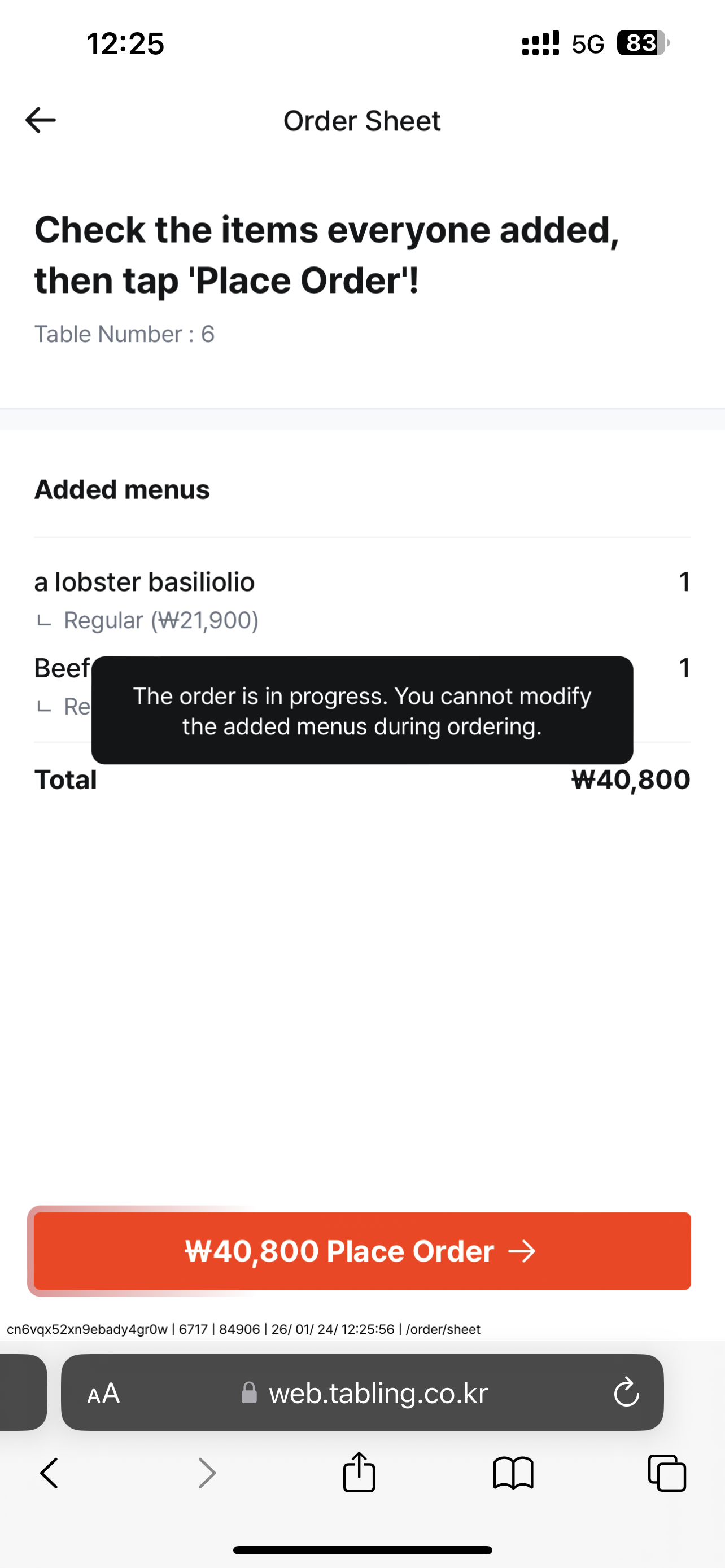This screenshot has height=1568, width=725.
Task: Show all open Safari tabs
Action: tap(667, 1474)
